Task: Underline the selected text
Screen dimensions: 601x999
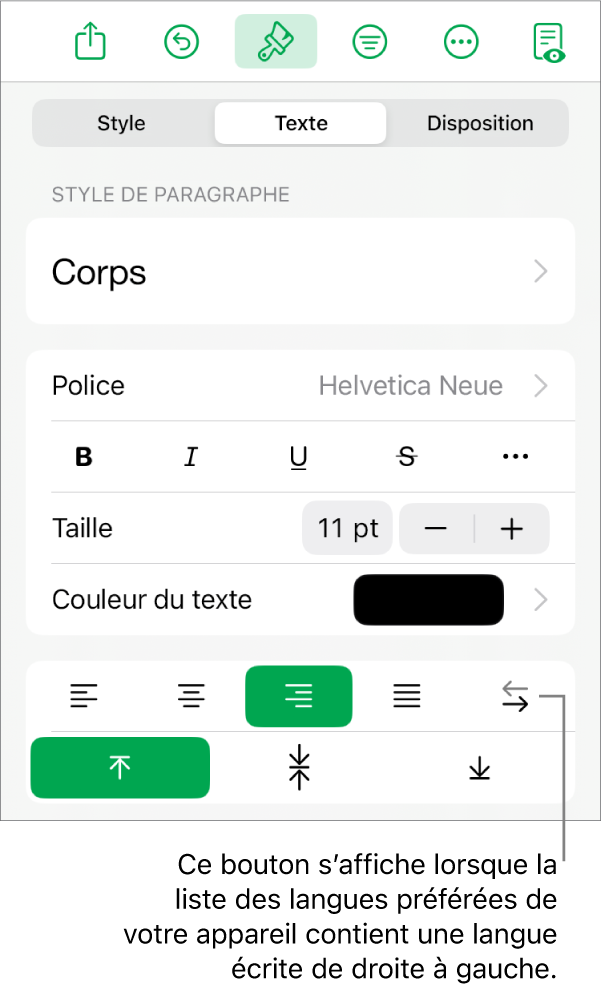Action: coord(298,458)
